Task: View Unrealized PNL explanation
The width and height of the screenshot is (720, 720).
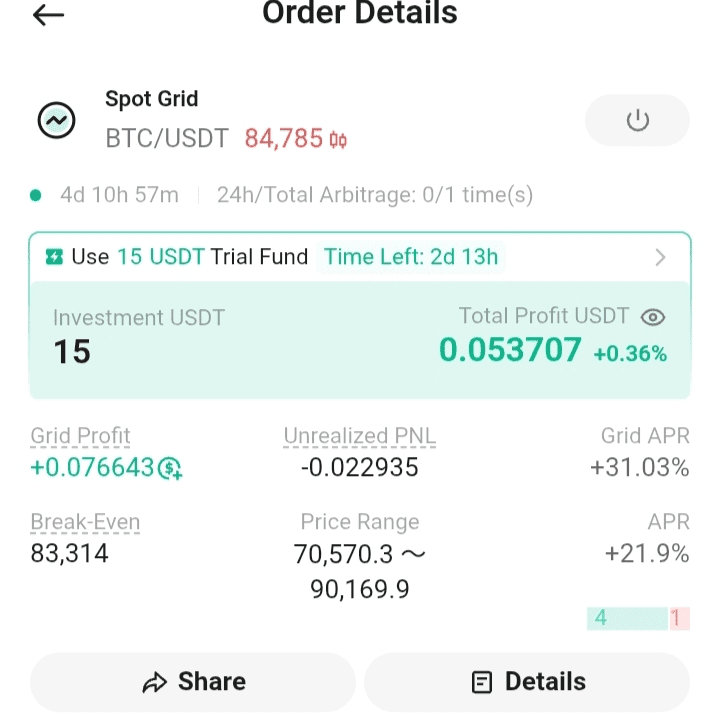Action: click(x=359, y=436)
